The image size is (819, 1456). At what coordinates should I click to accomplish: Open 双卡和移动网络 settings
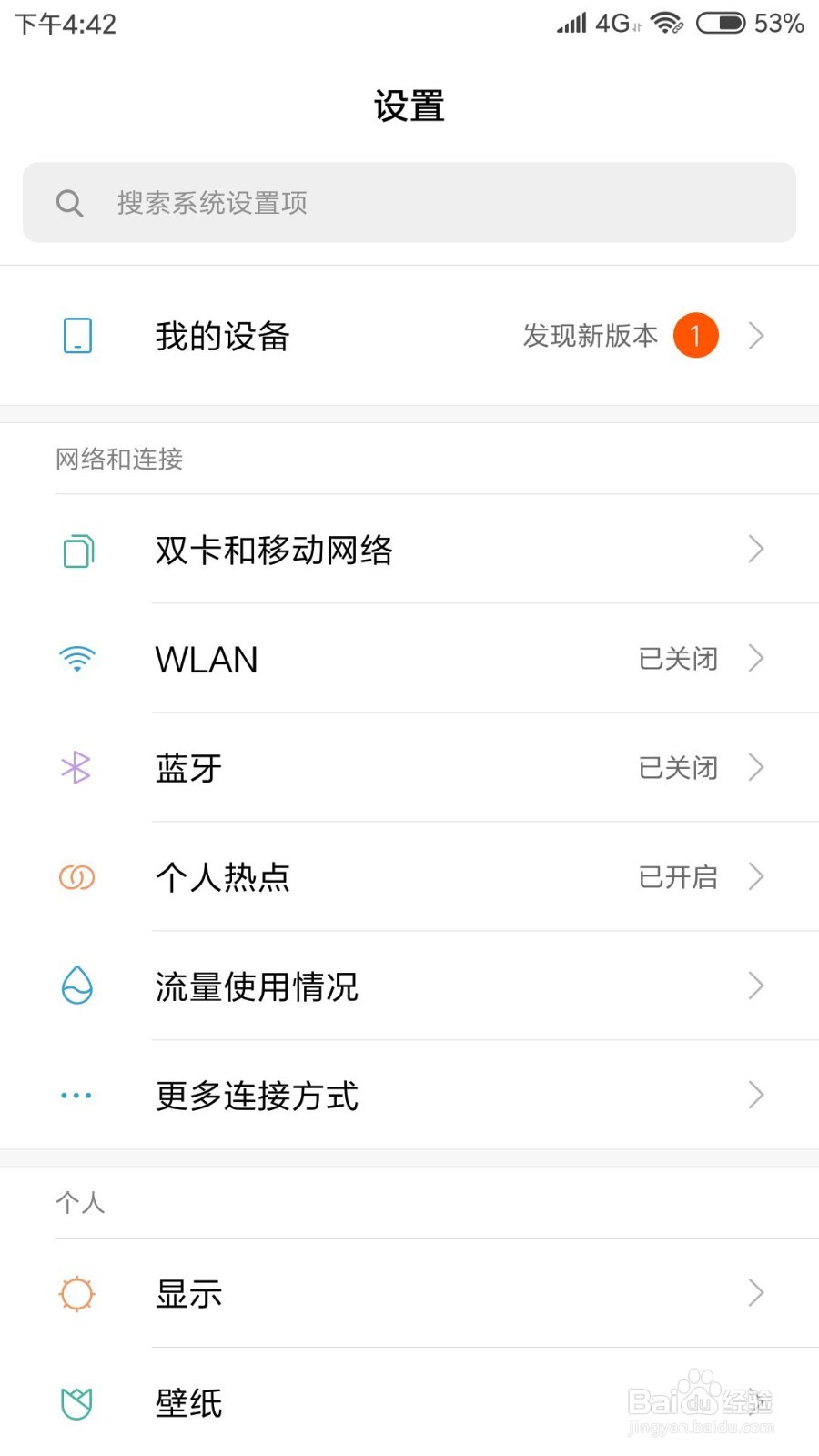coord(409,550)
